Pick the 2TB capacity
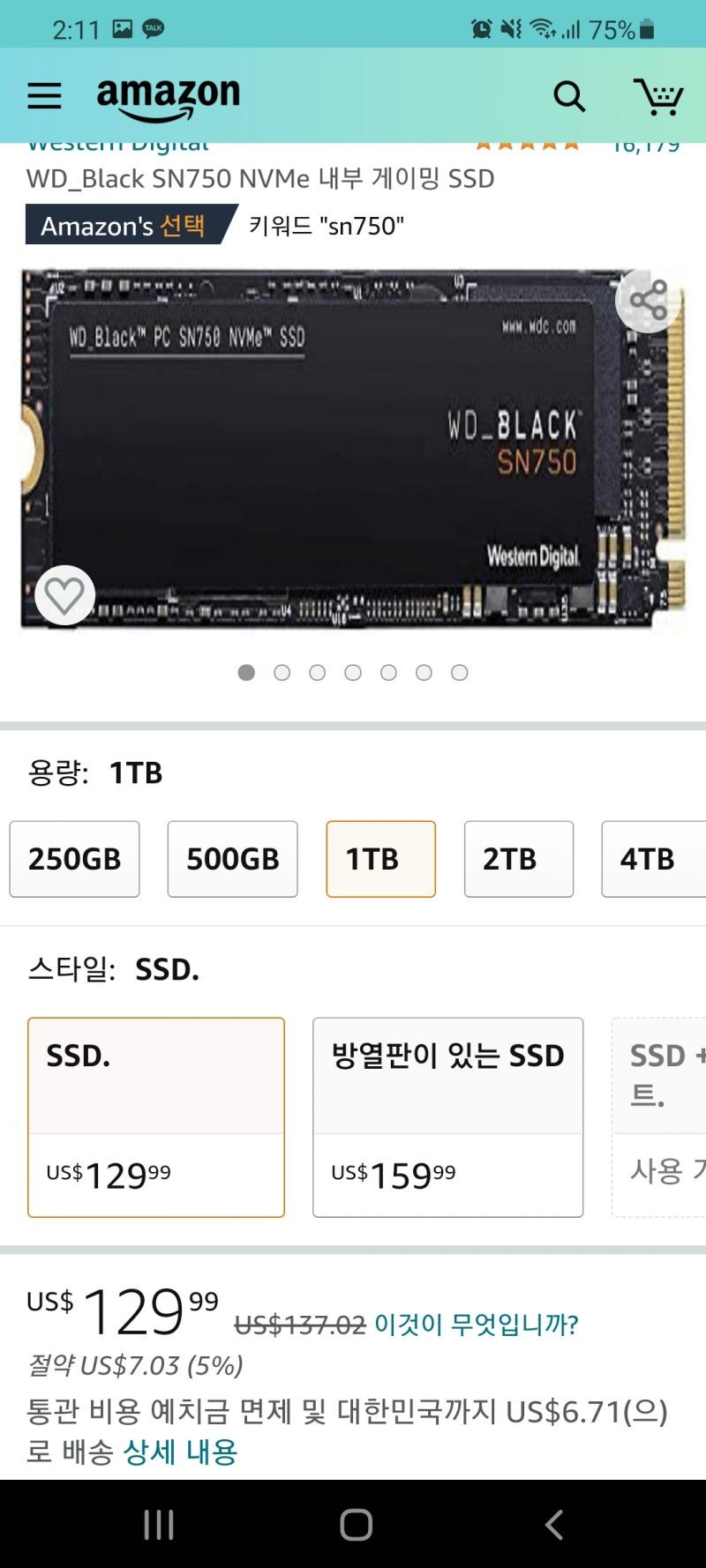 pyautogui.click(x=519, y=859)
